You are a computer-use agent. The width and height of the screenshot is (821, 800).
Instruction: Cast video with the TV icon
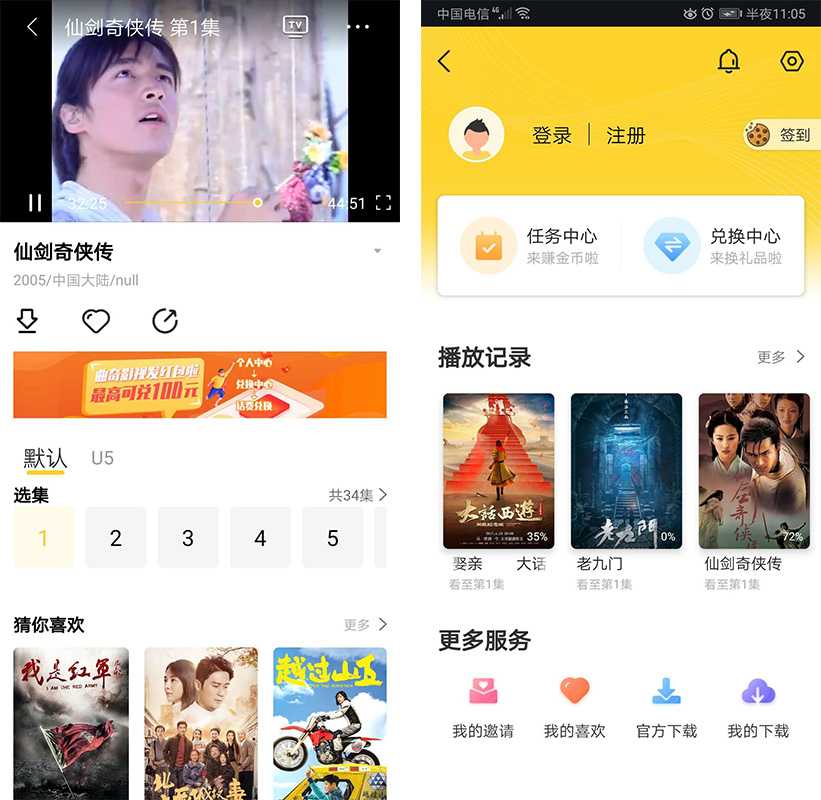295,26
